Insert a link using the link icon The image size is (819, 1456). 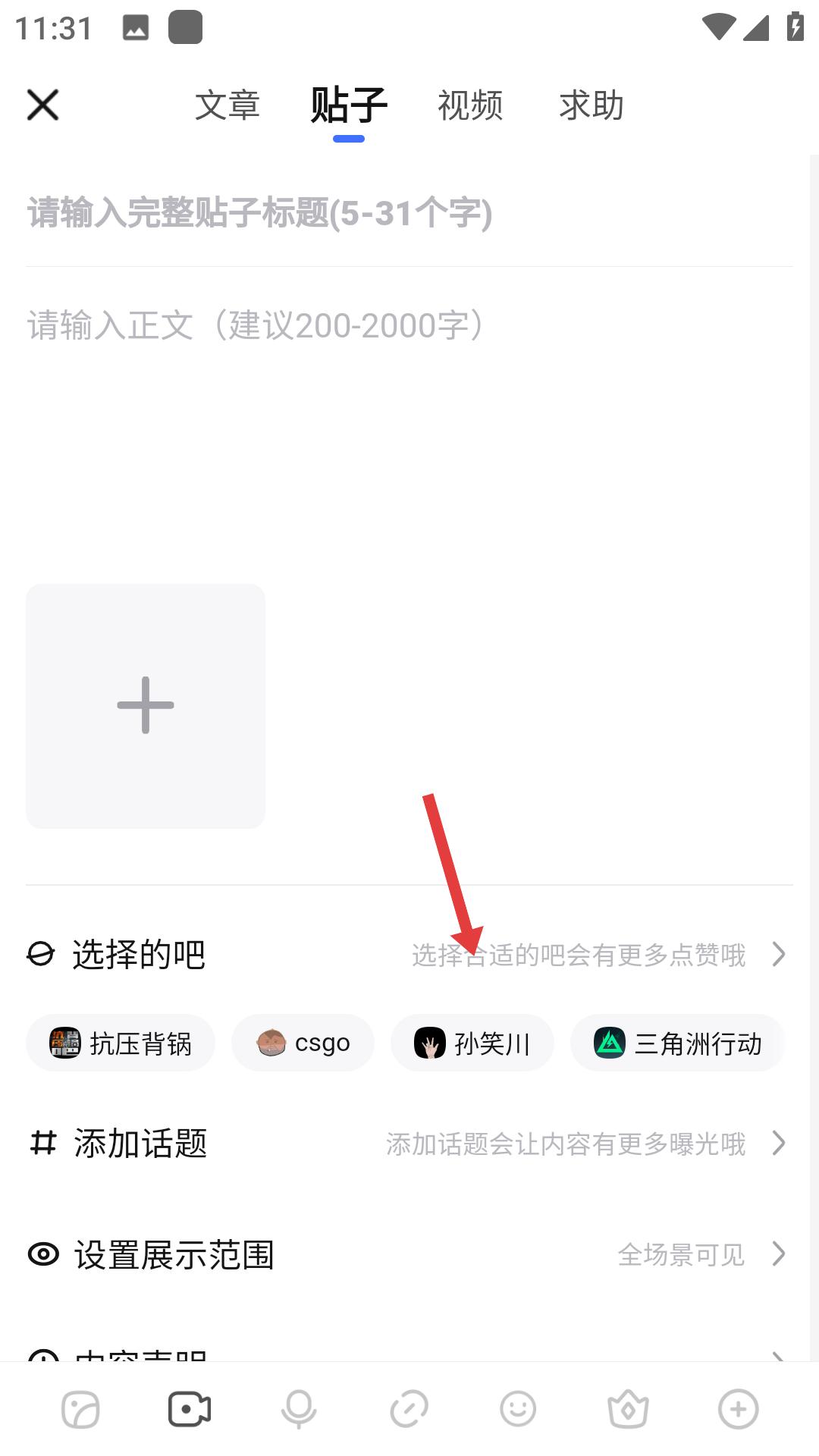click(x=407, y=1409)
